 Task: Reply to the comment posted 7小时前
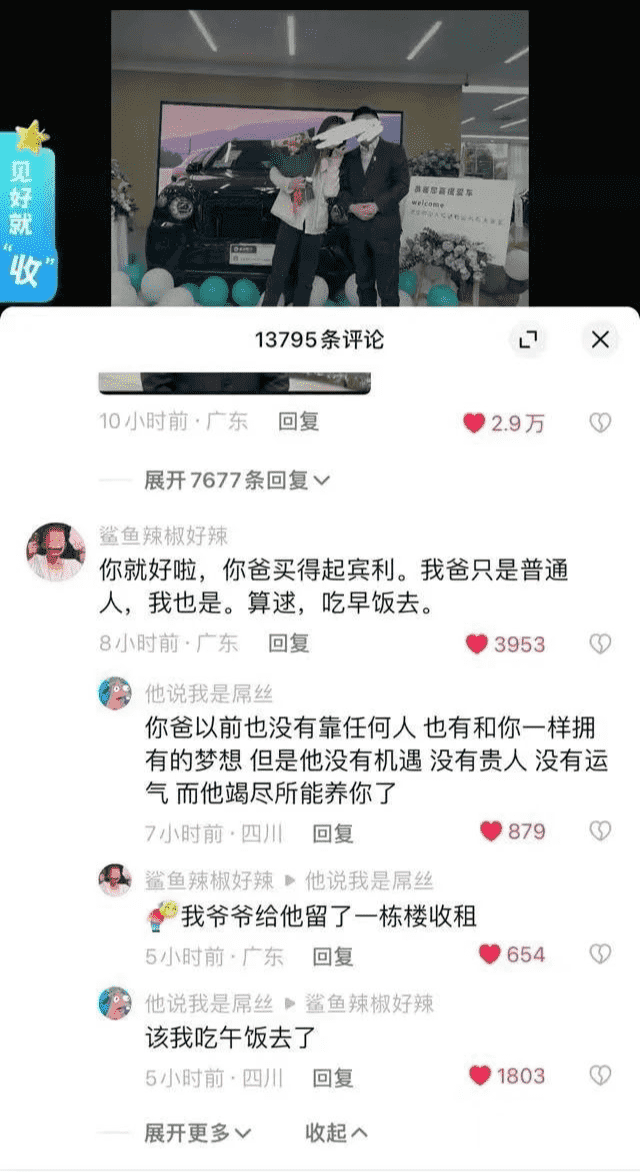[333, 833]
